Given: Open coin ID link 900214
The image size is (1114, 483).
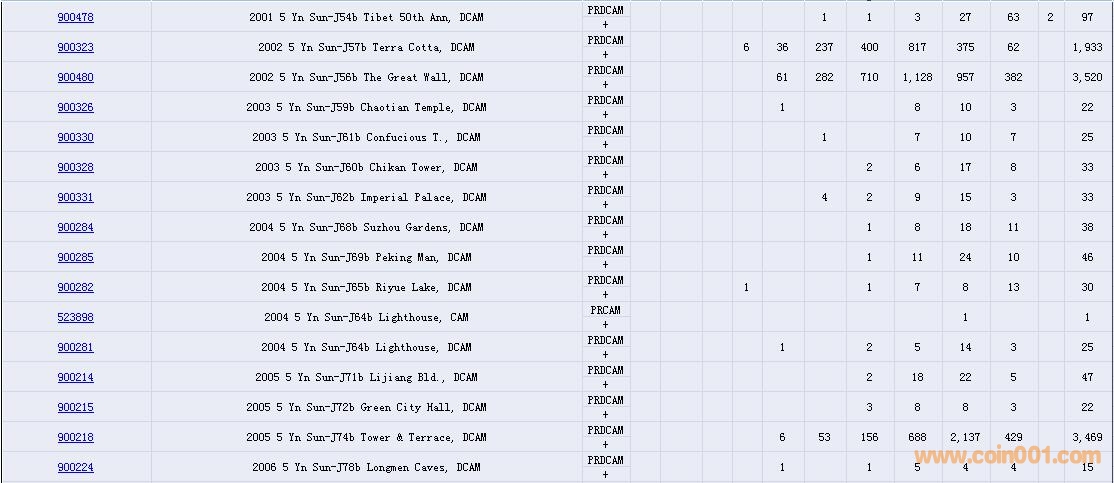Looking at the screenshot, I should pos(75,377).
